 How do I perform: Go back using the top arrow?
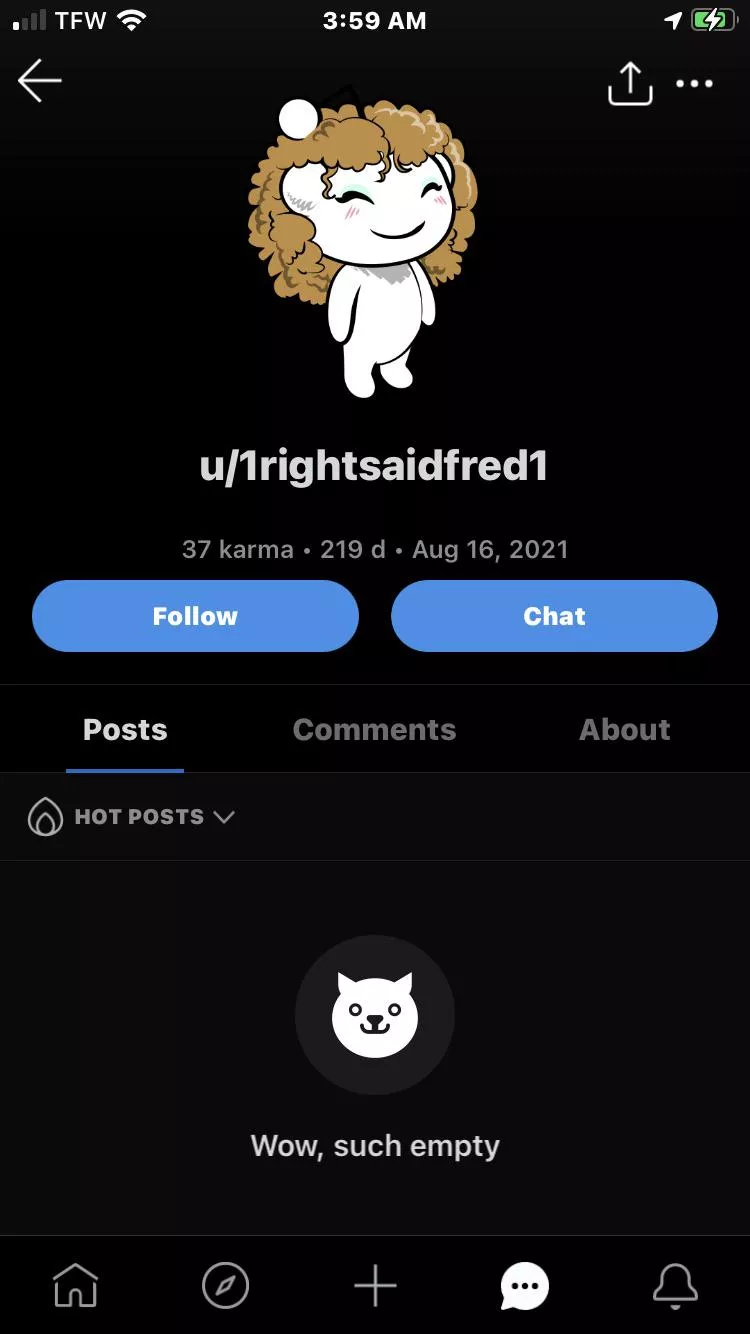[40, 81]
